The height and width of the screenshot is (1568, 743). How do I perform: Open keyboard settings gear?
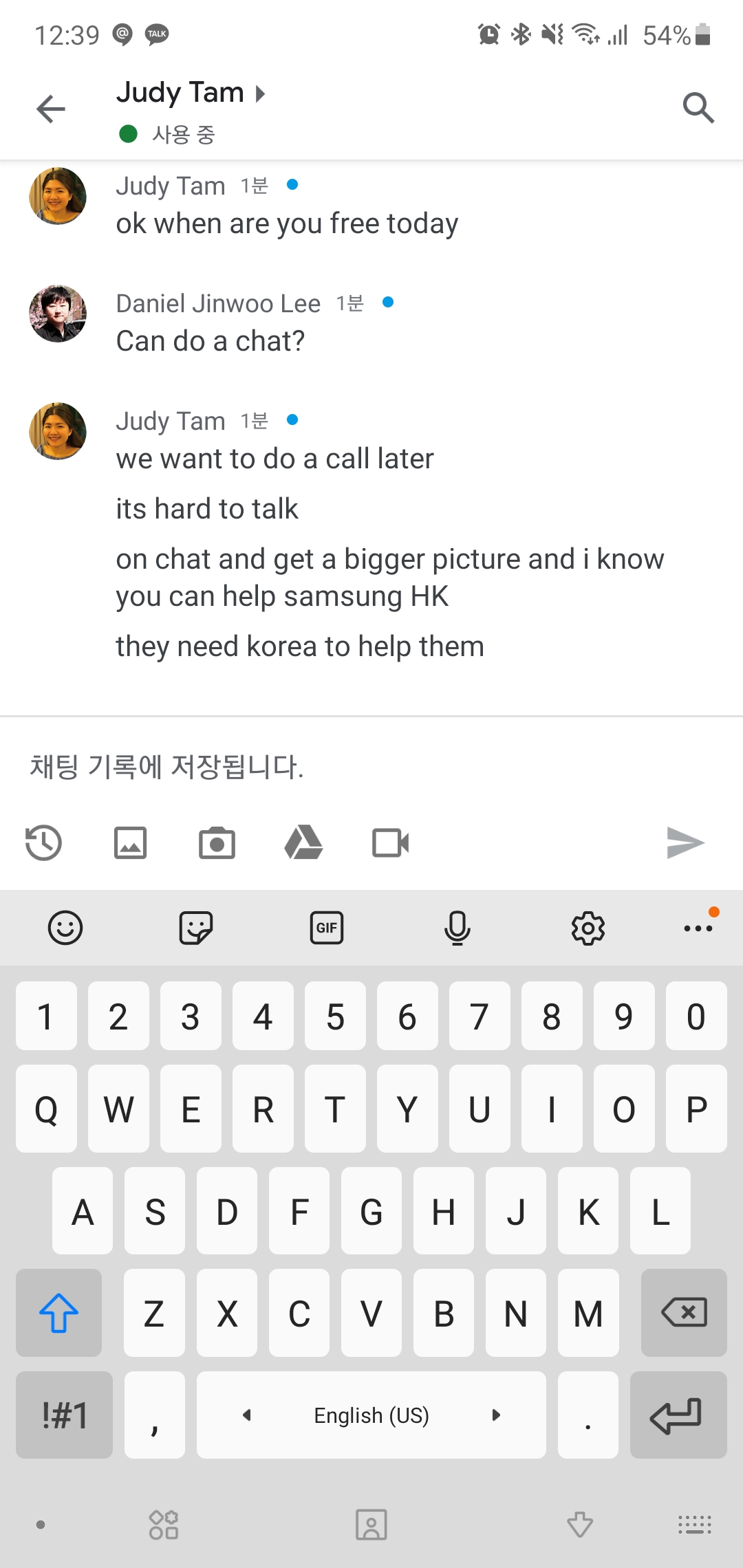click(x=588, y=928)
